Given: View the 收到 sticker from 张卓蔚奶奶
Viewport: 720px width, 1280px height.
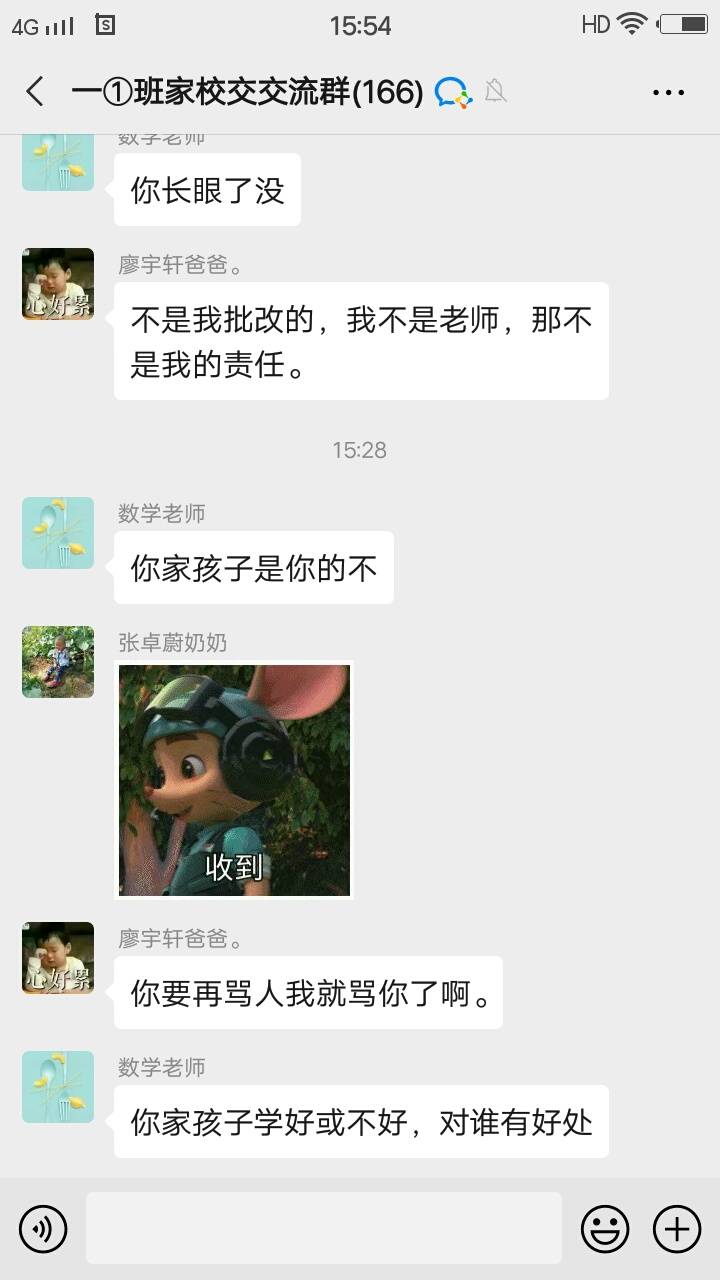Looking at the screenshot, I should point(235,780).
